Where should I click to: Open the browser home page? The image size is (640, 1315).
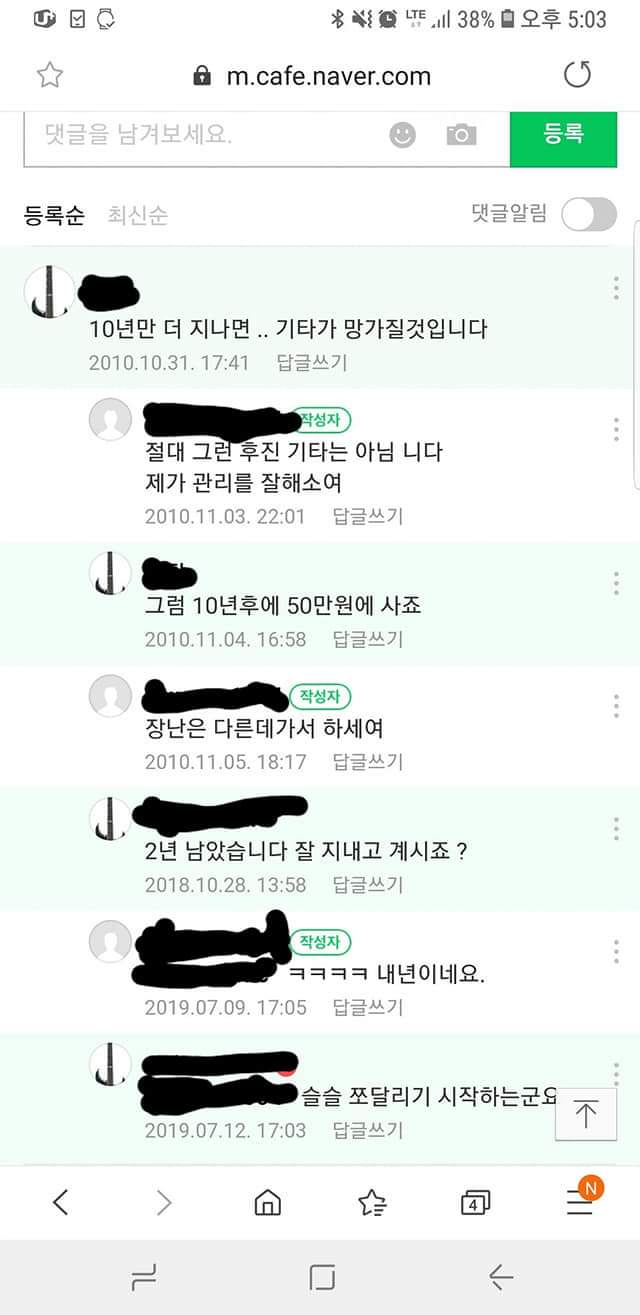click(x=267, y=1202)
